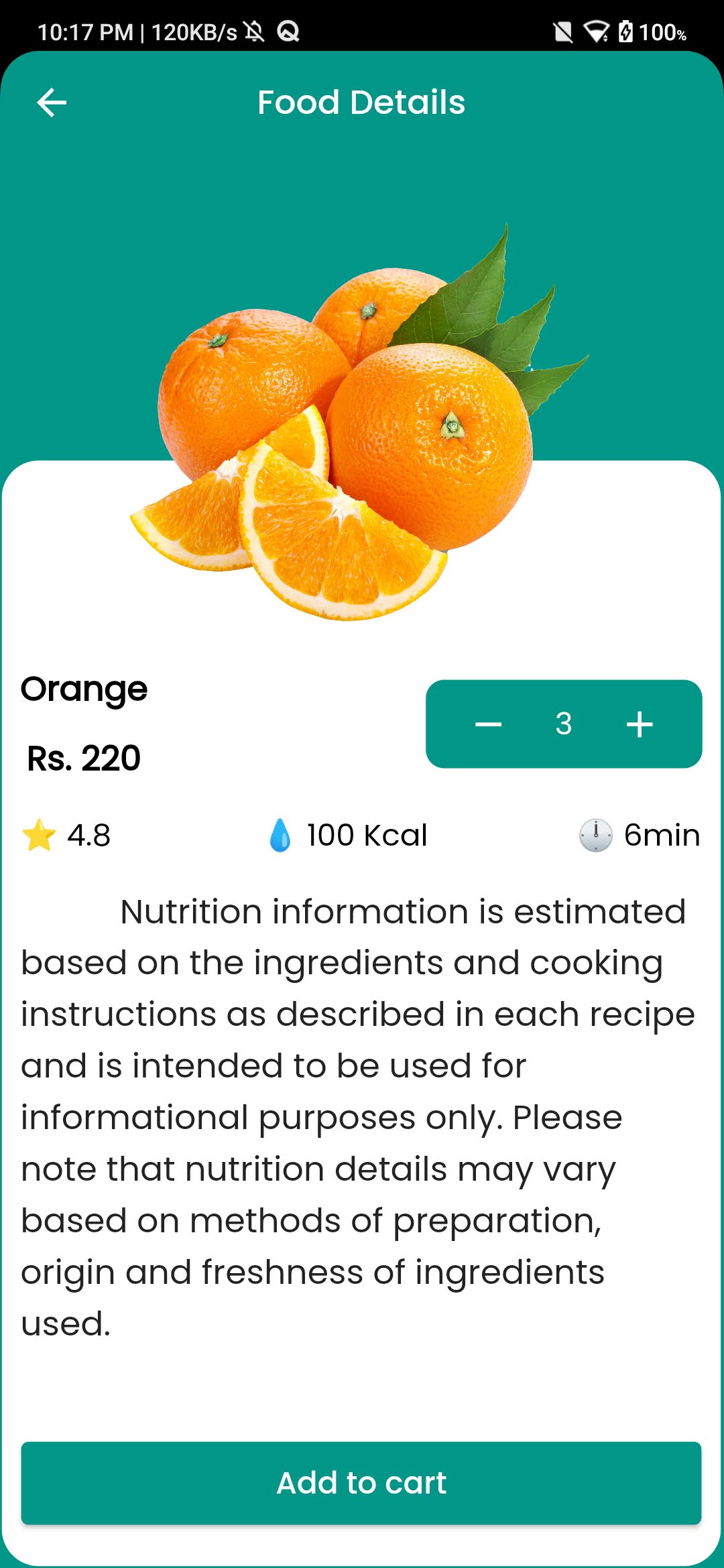This screenshot has height=1568, width=724.
Task: Click the data saver status icon
Action: (x=288, y=31)
